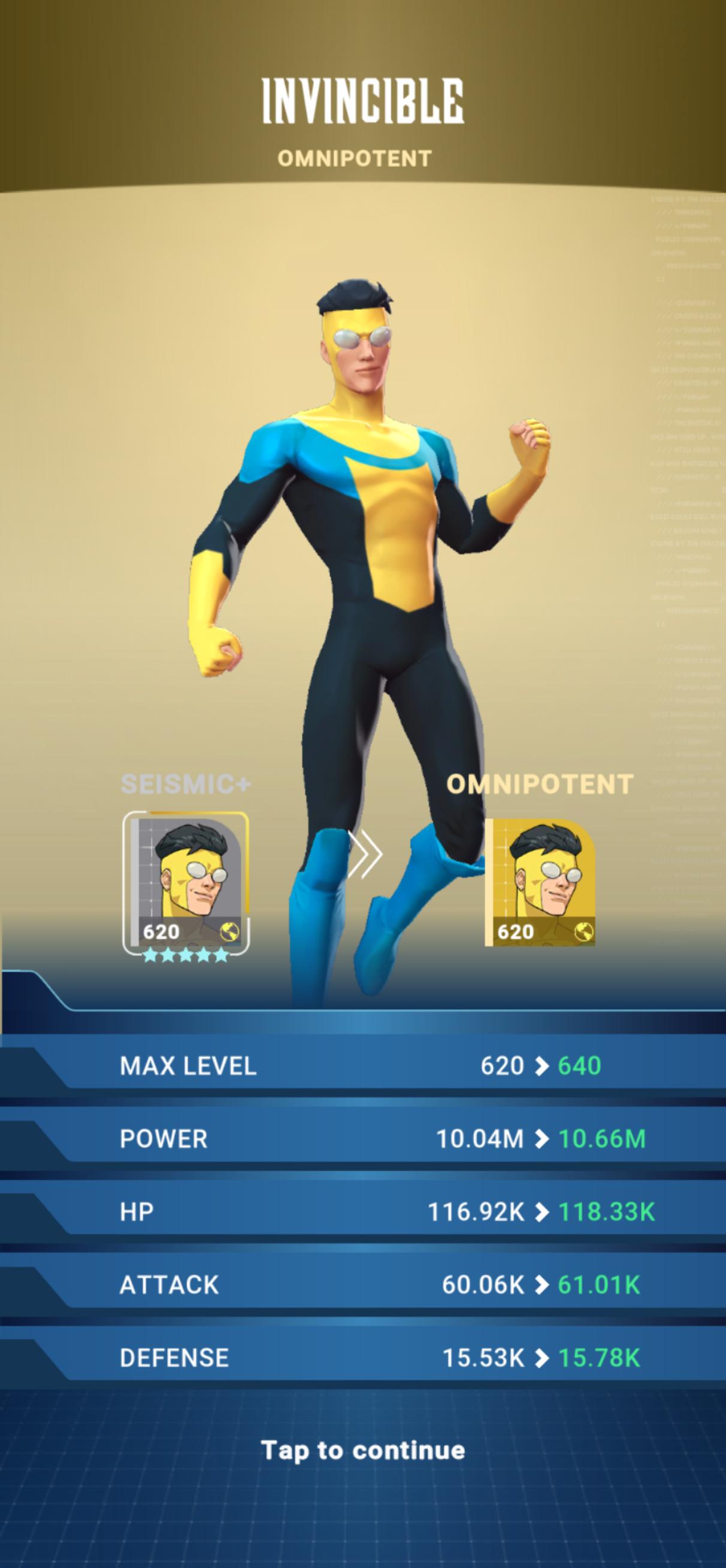Image resolution: width=726 pixels, height=1568 pixels.
Task: Tap to continue past rank-up screen
Action: [x=362, y=1451]
